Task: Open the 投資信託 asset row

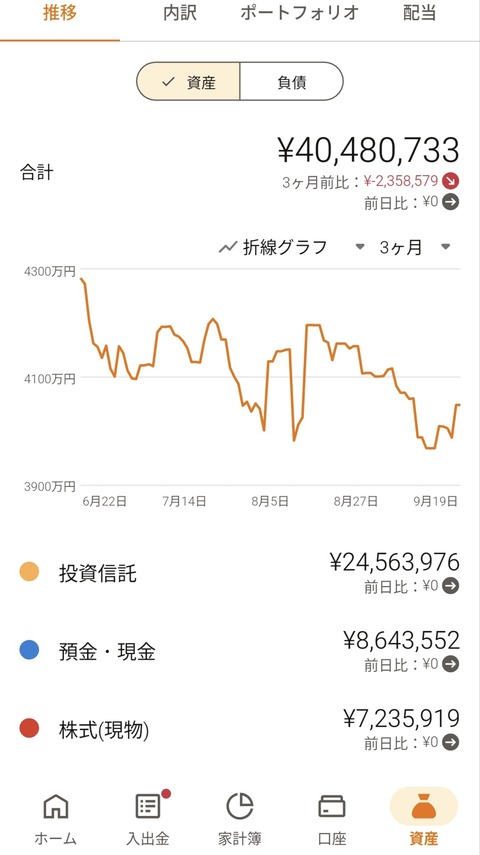Action: [240, 573]
